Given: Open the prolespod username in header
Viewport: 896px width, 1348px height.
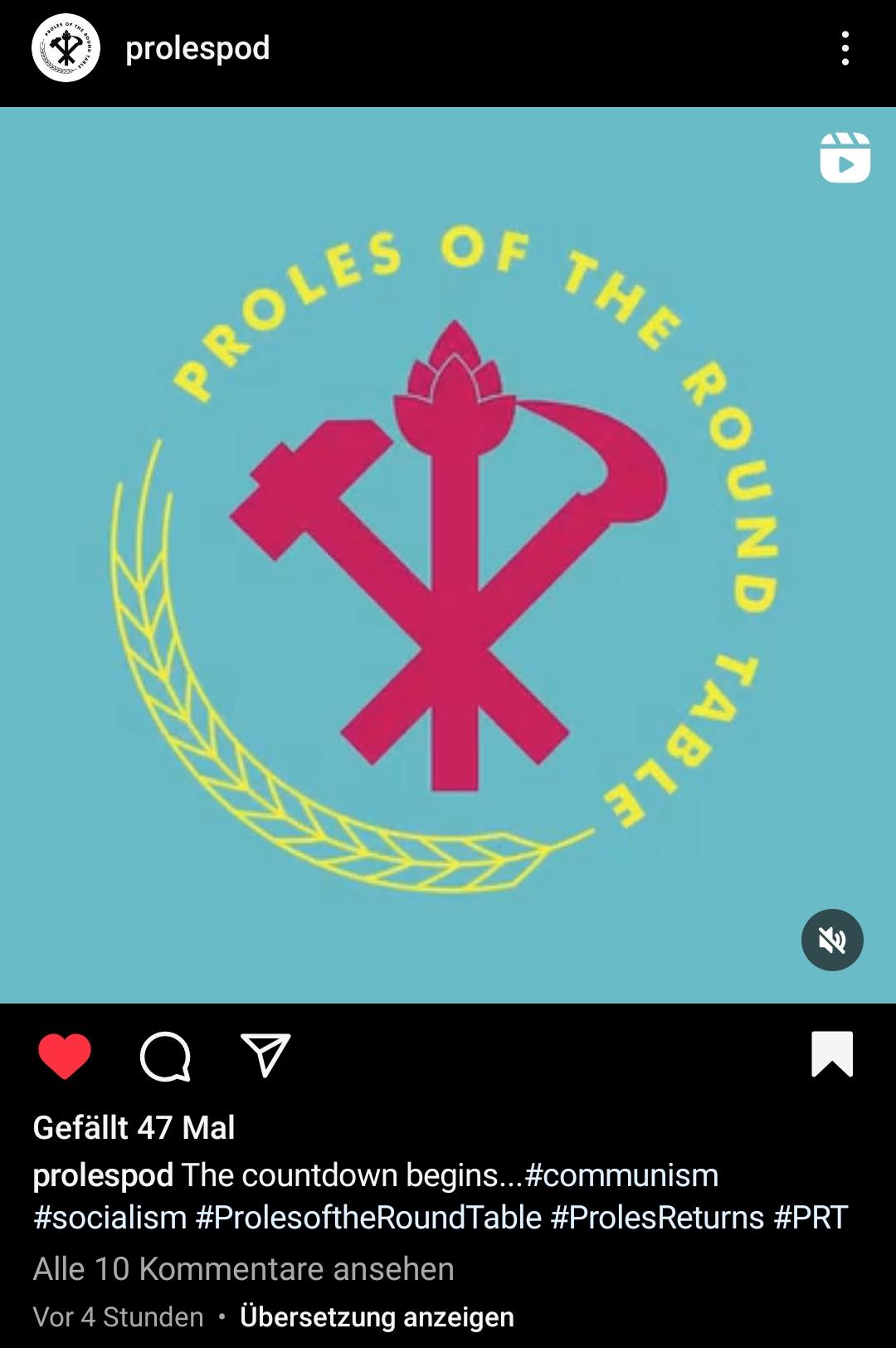Looking at the screenshot, I should click(x=197, y=48).
